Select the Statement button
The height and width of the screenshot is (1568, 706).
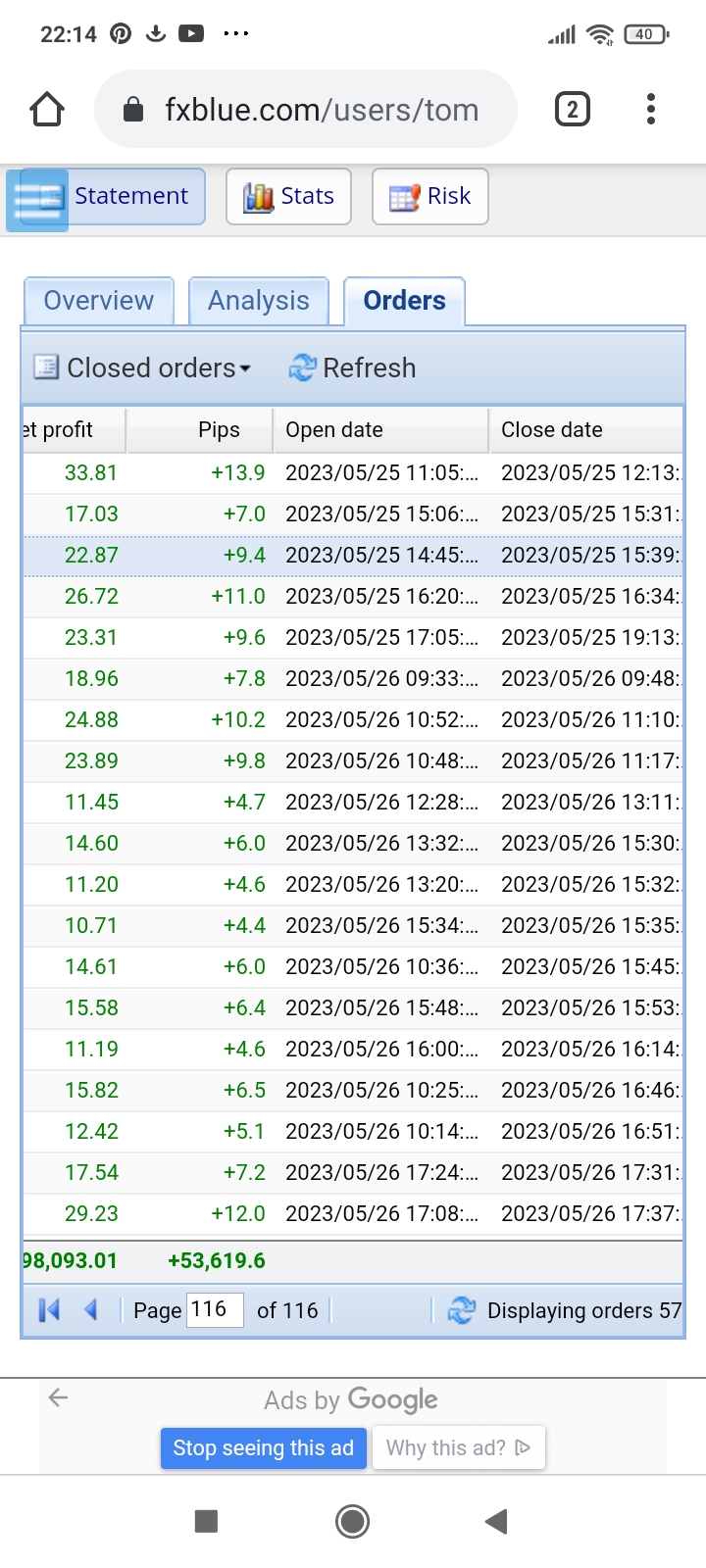coord(106,196)
